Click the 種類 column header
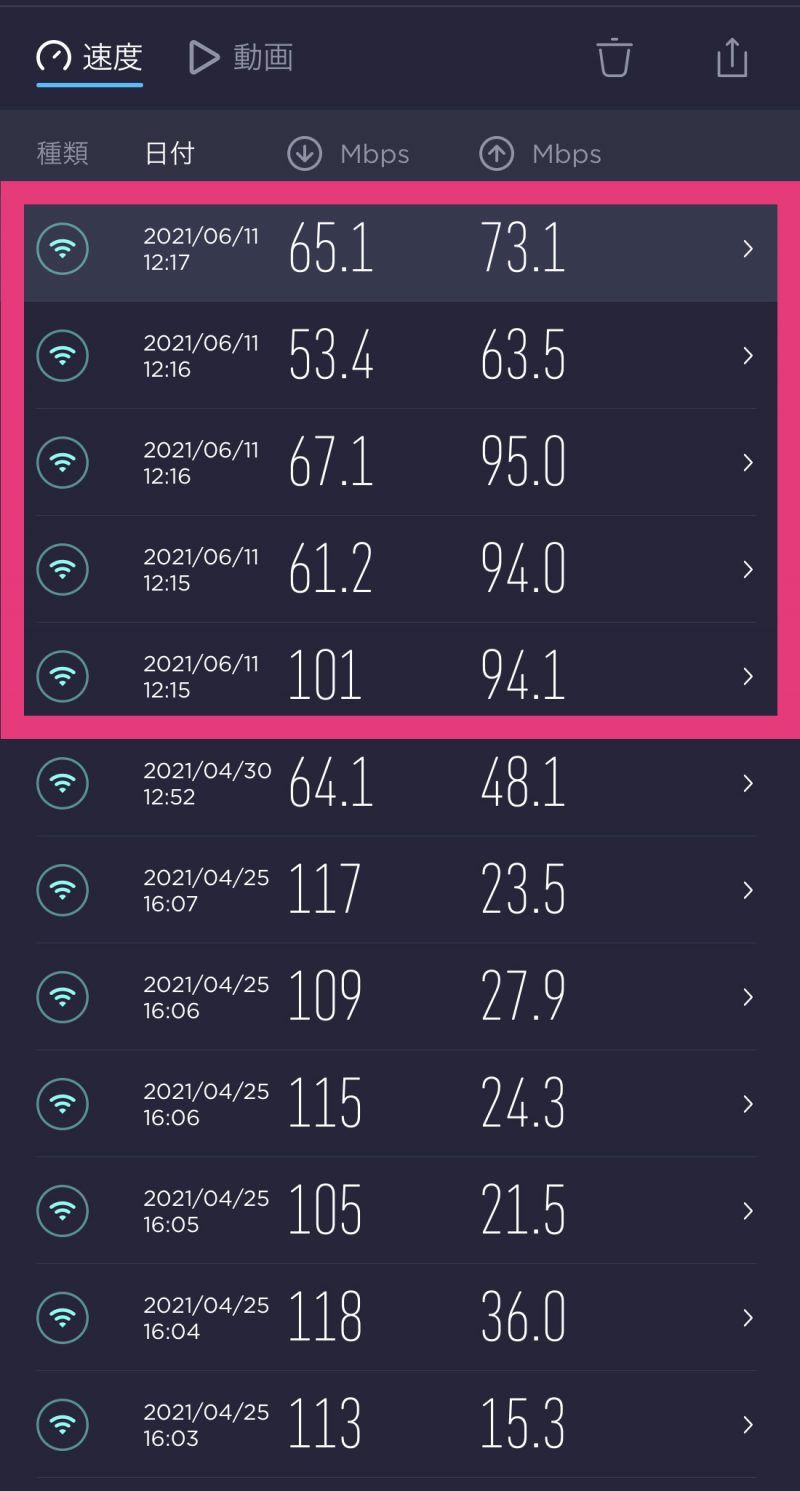Viewport: 800px width, 1491px height. pyautogui.click(x=62, y=153)
